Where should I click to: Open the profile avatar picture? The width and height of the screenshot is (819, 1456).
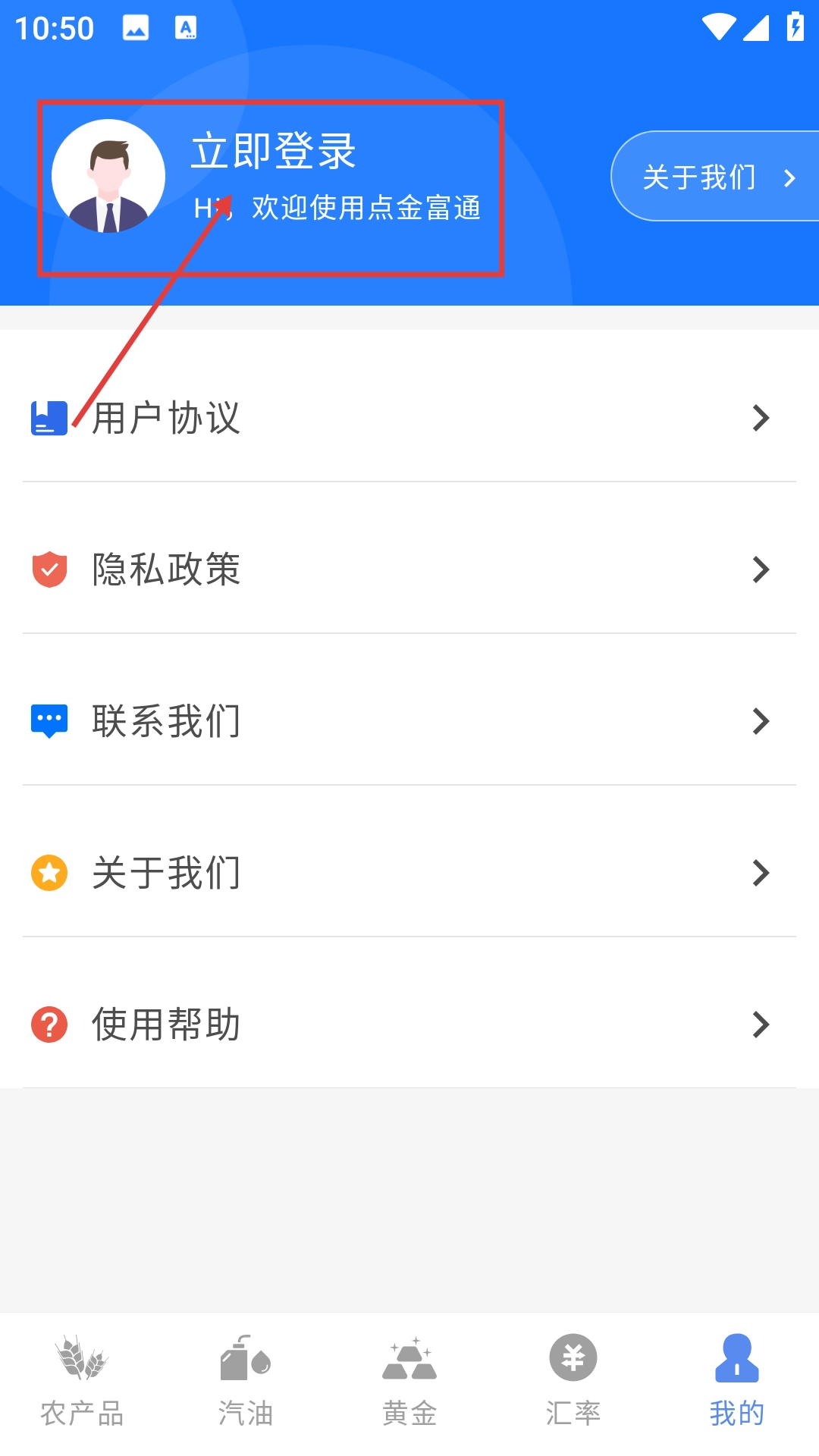pyautogui.click(x=108, y=176)
